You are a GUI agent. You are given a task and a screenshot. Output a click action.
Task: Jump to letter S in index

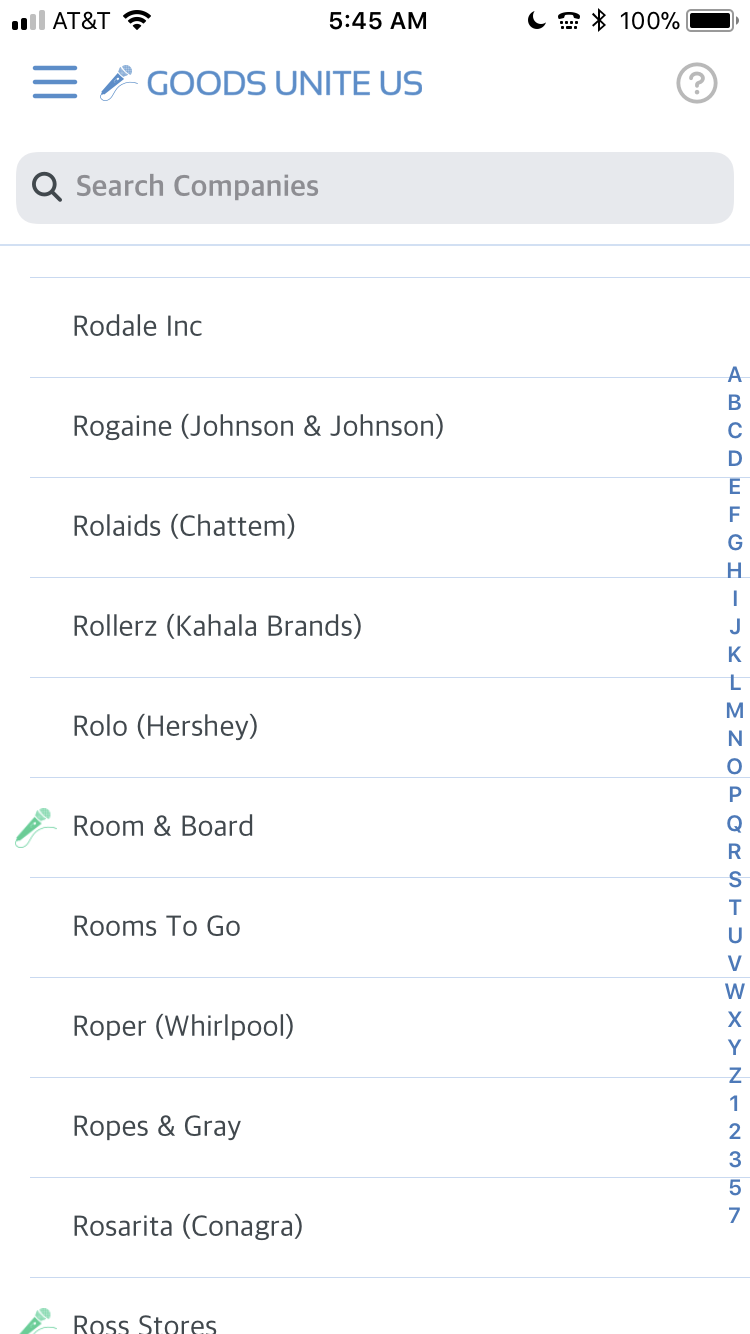735,879
